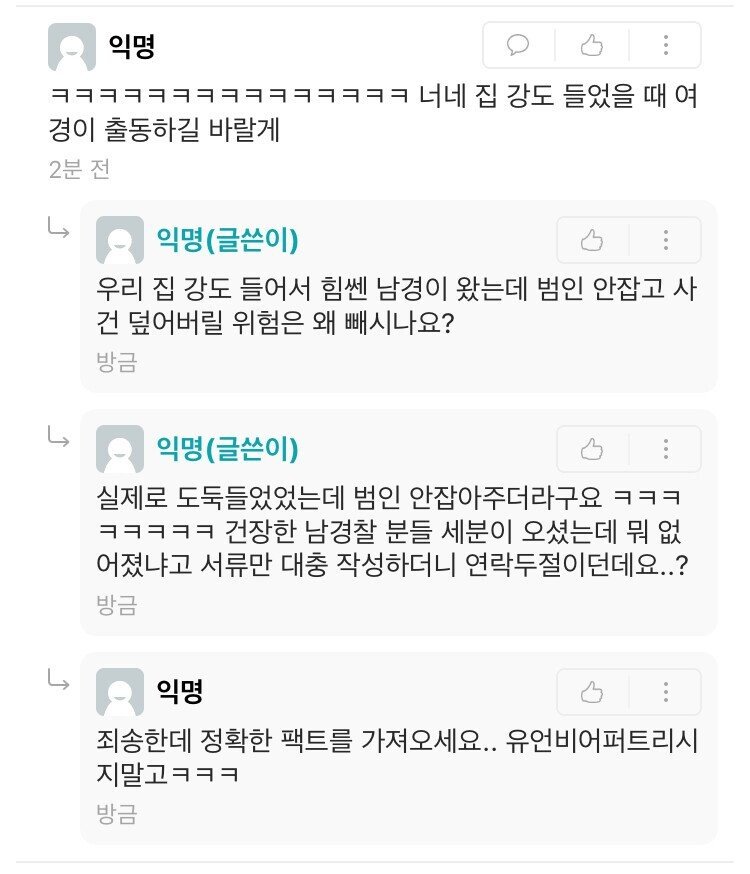Viewport: 750px width, 874px height.
Task: Open more options on the 우리 집 강도 reply
Action: click(665, 240)
